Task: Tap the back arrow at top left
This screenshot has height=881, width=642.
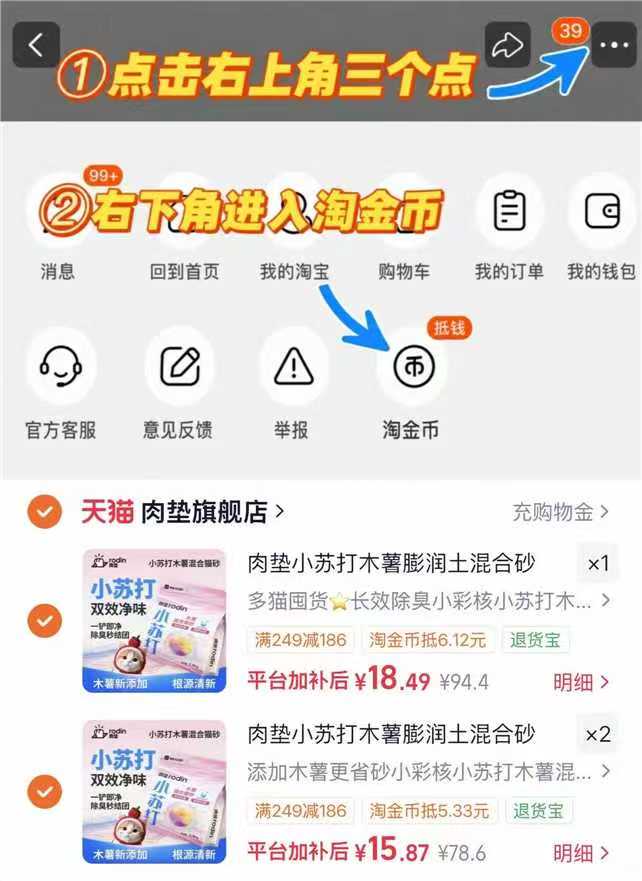Action: coord(36,45)
